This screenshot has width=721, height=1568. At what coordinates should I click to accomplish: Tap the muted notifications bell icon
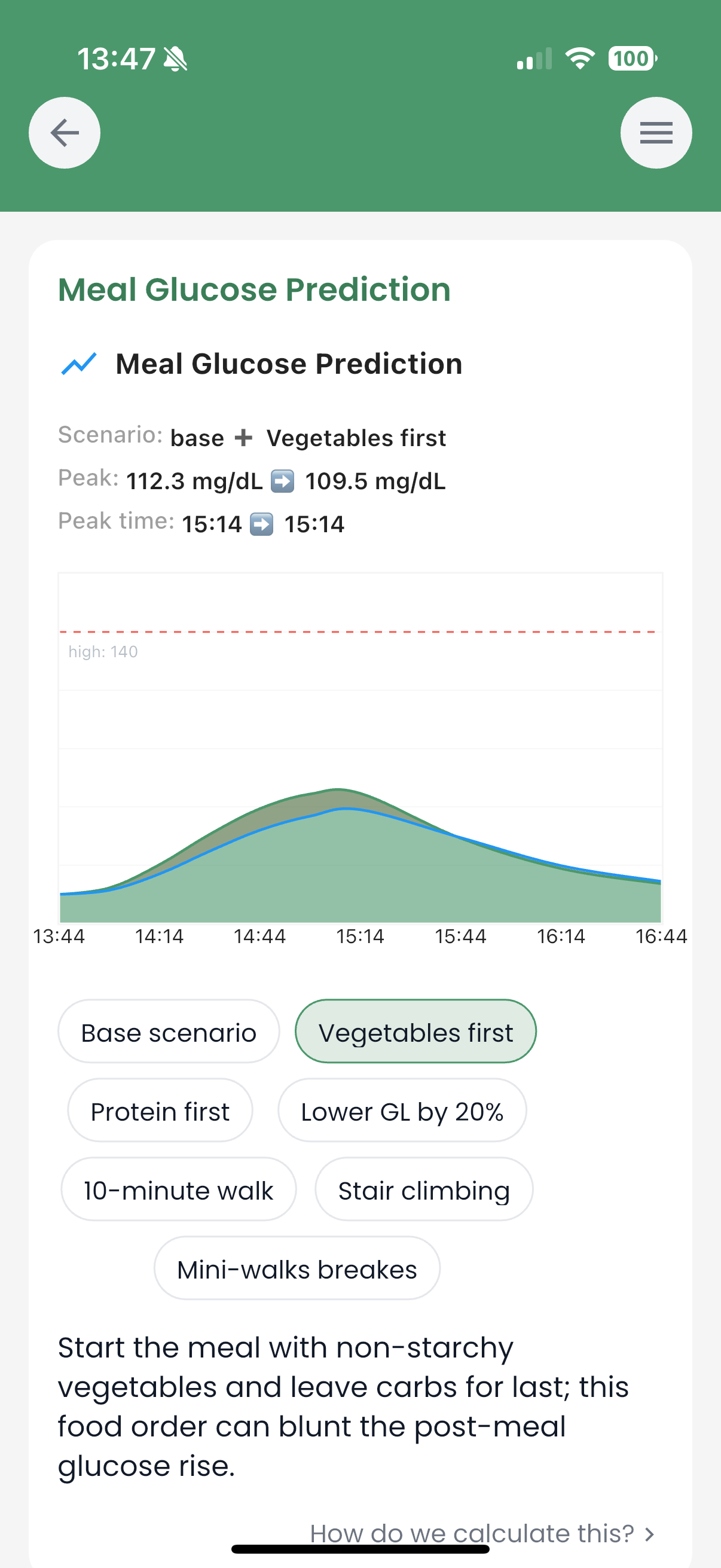point(174,59)
